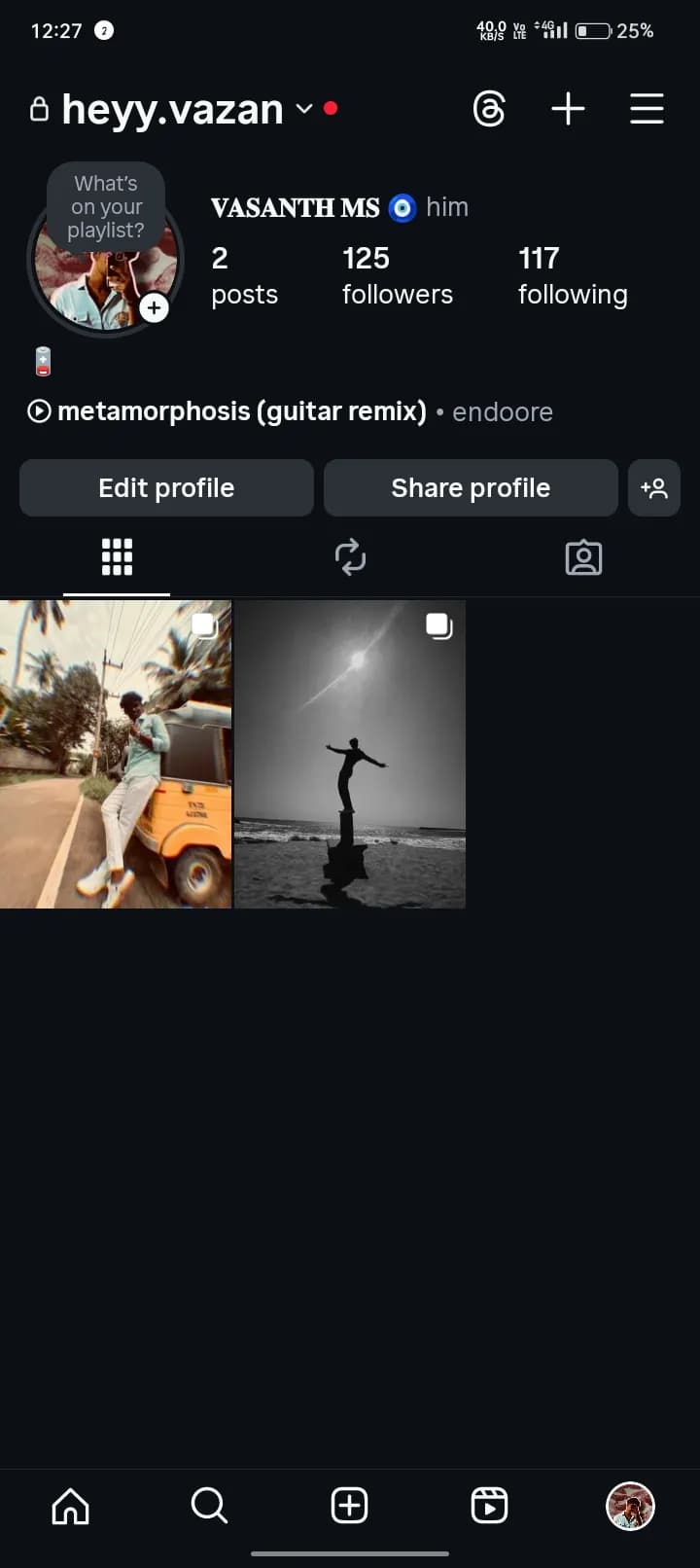Screen dimensions: 700x1568
Task: Open the 'What's on your playlist?' note
Action: click(106, 206)
